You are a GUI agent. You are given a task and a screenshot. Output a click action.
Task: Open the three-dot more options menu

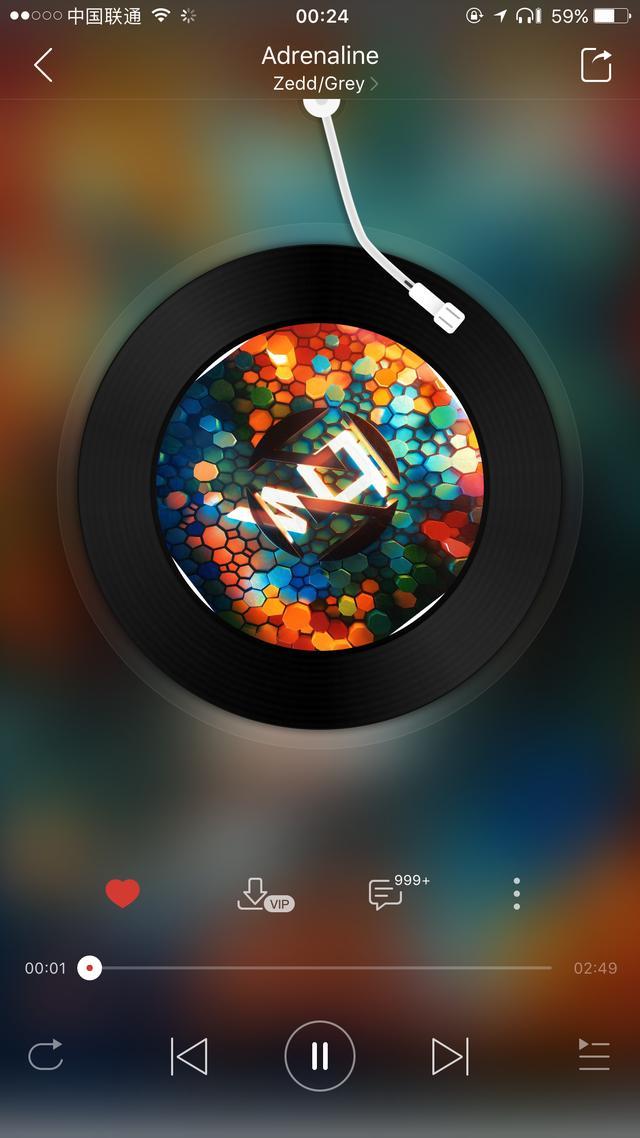516,893
